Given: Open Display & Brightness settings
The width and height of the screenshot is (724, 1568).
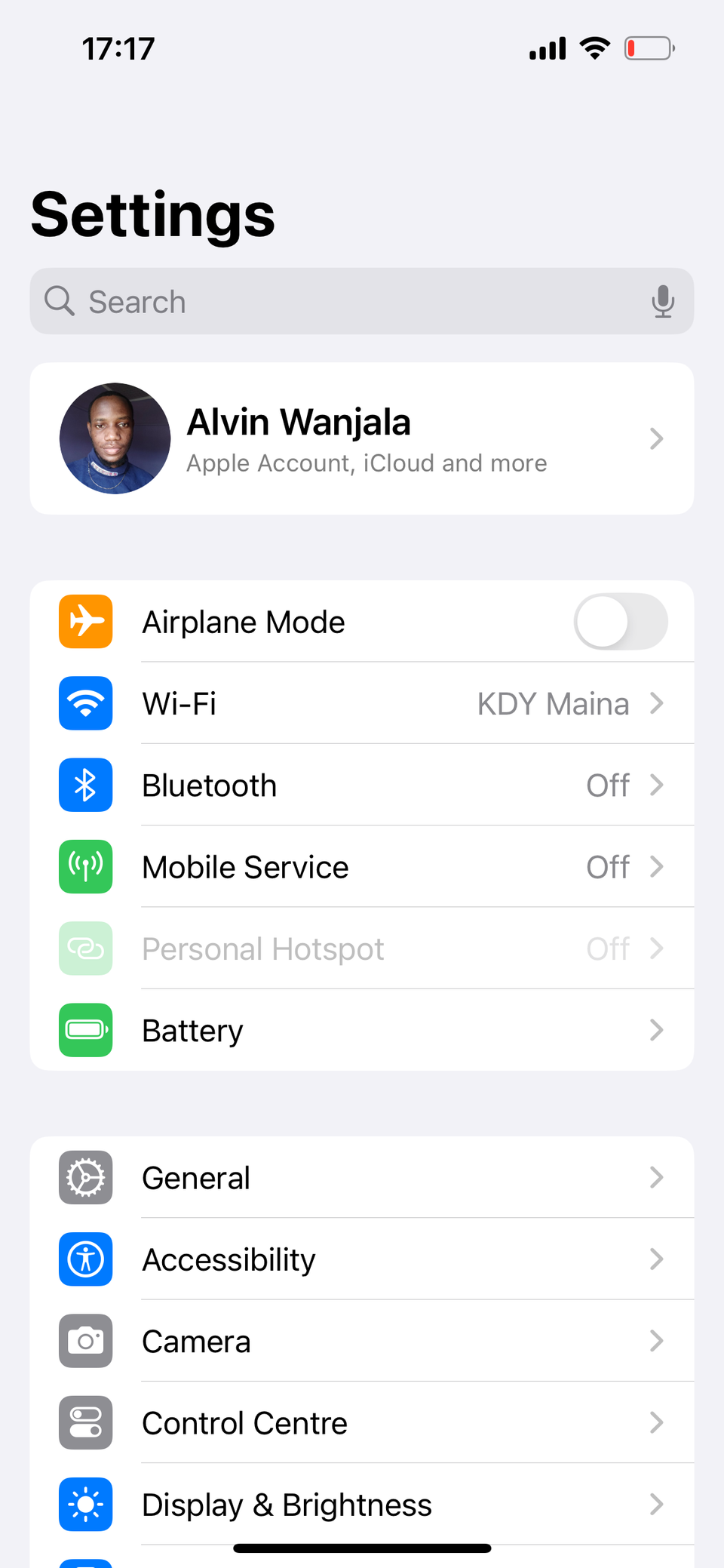Looking at the screenshot, I should click(x=362, y=1504).
